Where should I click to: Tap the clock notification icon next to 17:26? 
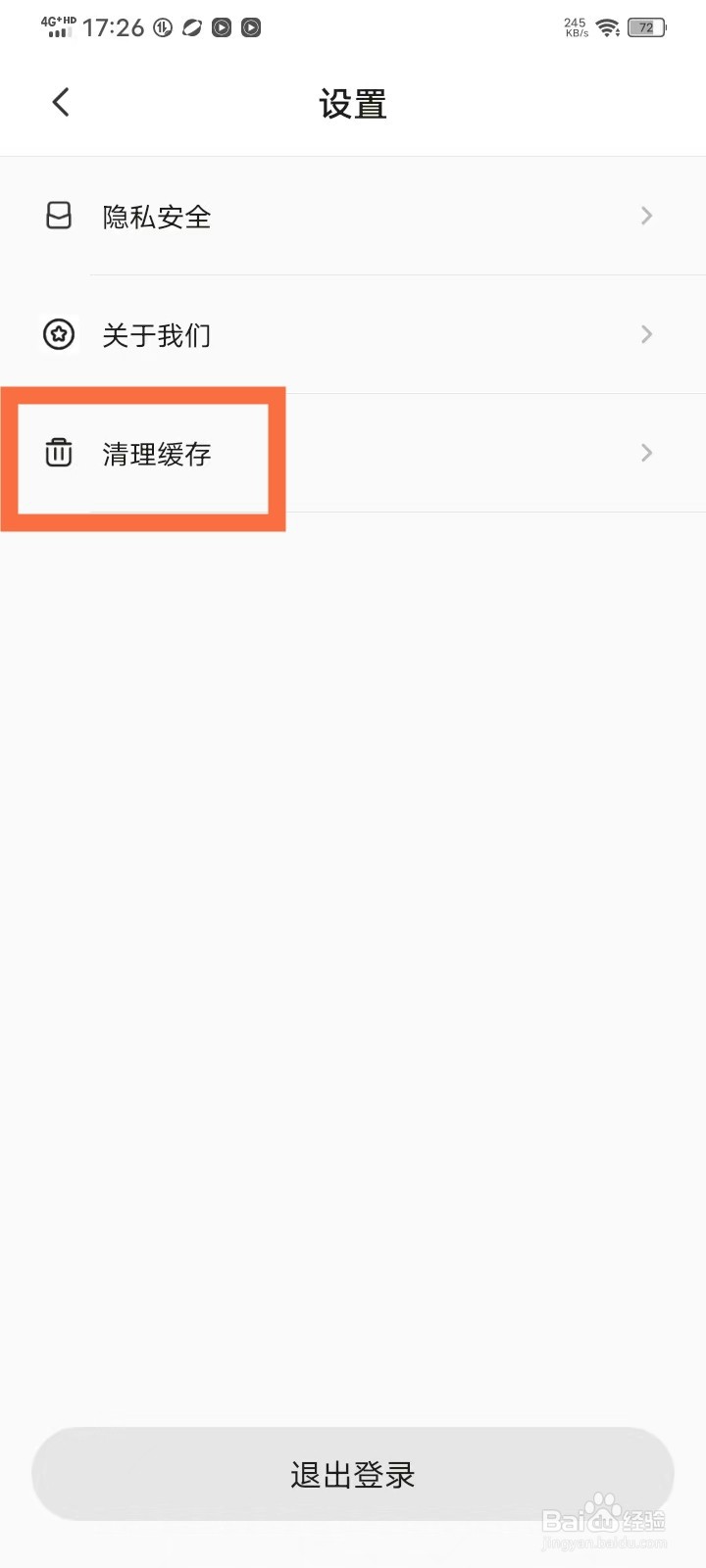pyautogui.click(x=163, y=27)
